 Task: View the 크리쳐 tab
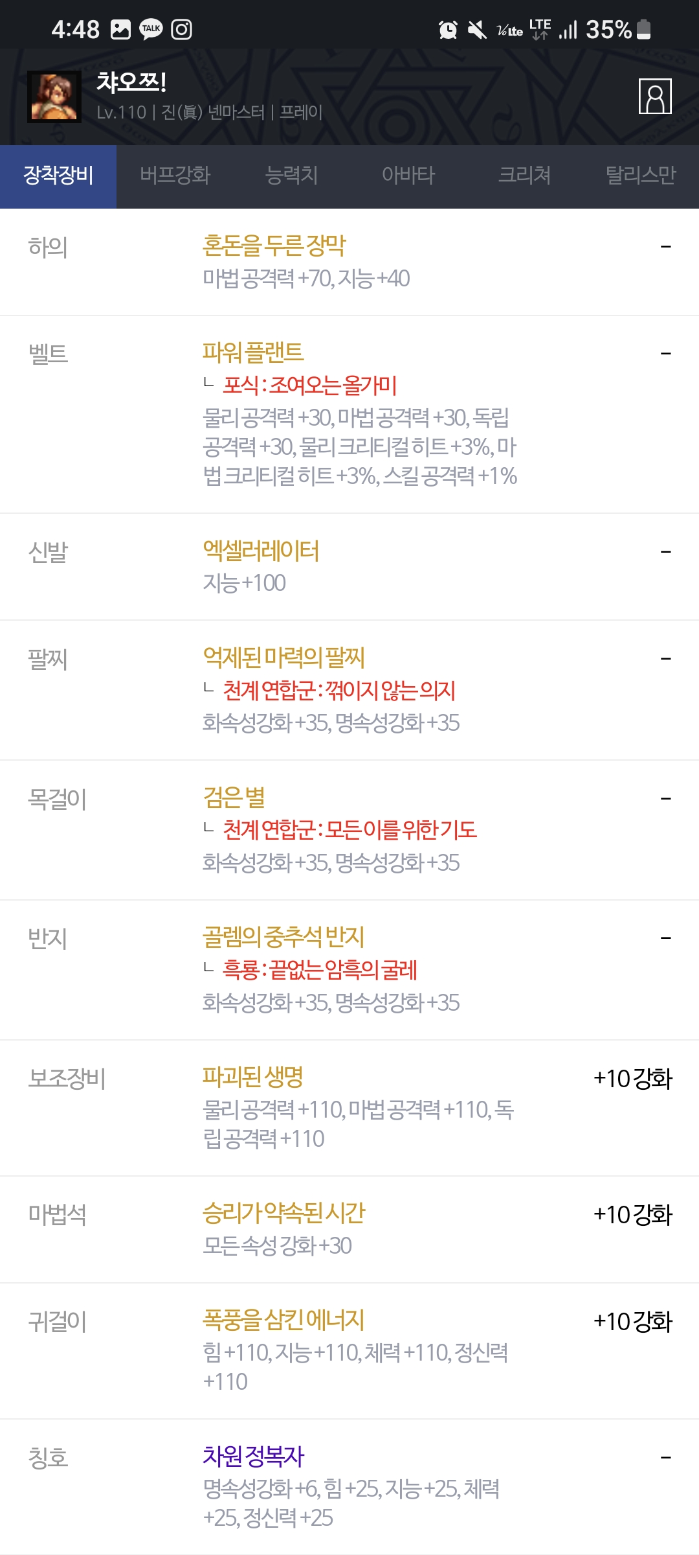click(524, 176)
